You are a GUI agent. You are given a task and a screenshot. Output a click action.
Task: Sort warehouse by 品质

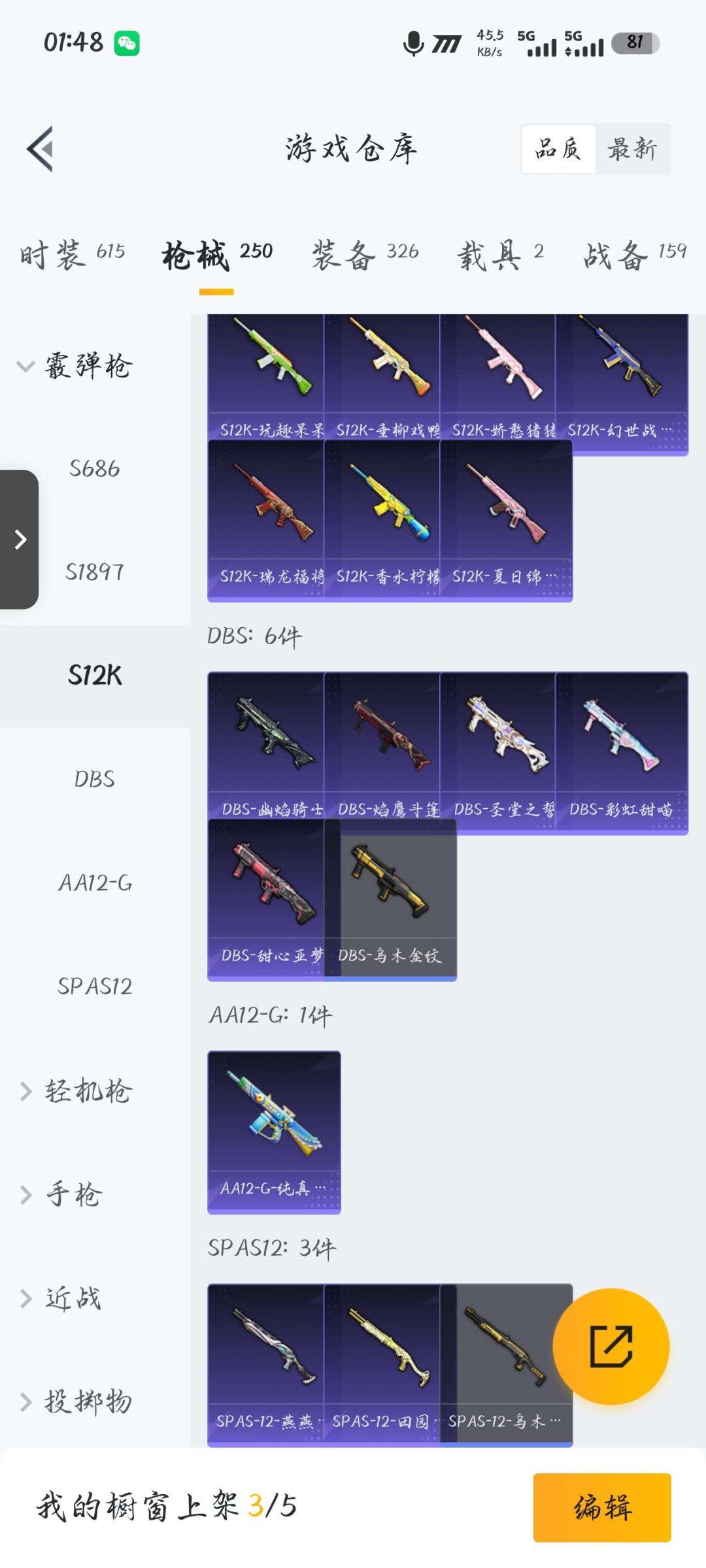click(558, 149)
